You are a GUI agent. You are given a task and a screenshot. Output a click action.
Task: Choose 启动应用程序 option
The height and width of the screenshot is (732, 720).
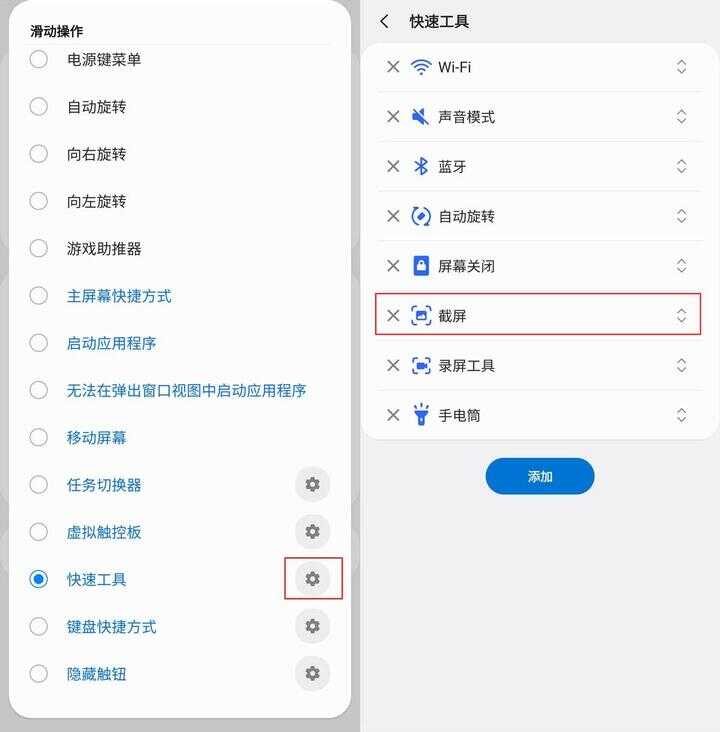pyautogui.click(x=39, y=343)
